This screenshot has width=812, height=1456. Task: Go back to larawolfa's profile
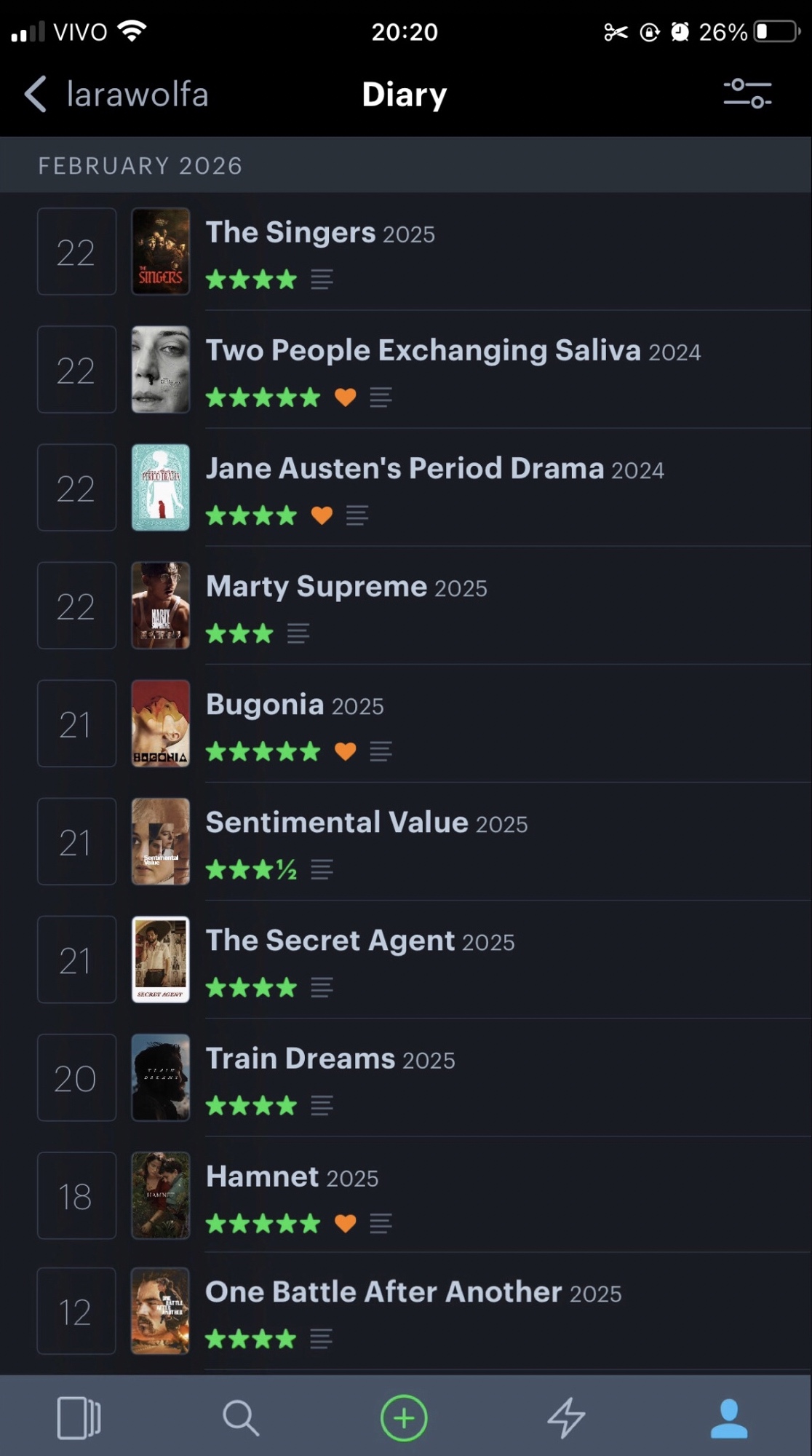coord(116,95)
